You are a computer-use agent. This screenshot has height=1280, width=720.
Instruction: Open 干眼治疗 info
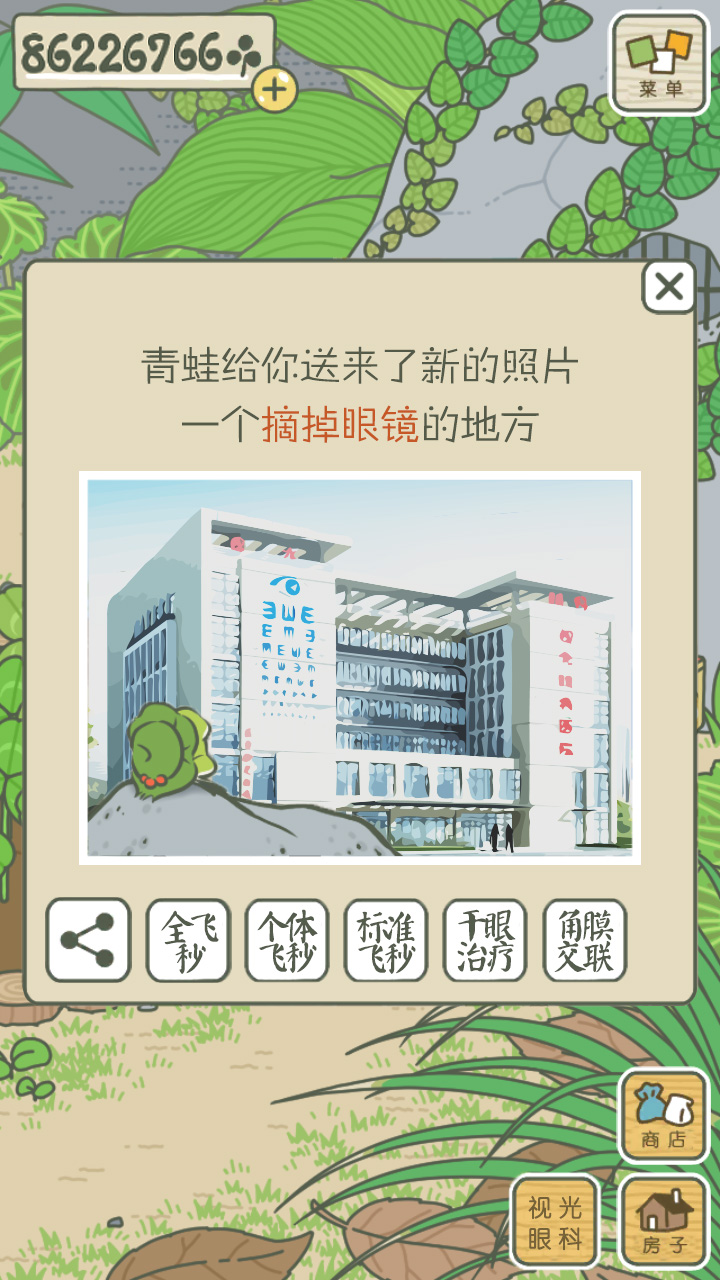[485, 940]
